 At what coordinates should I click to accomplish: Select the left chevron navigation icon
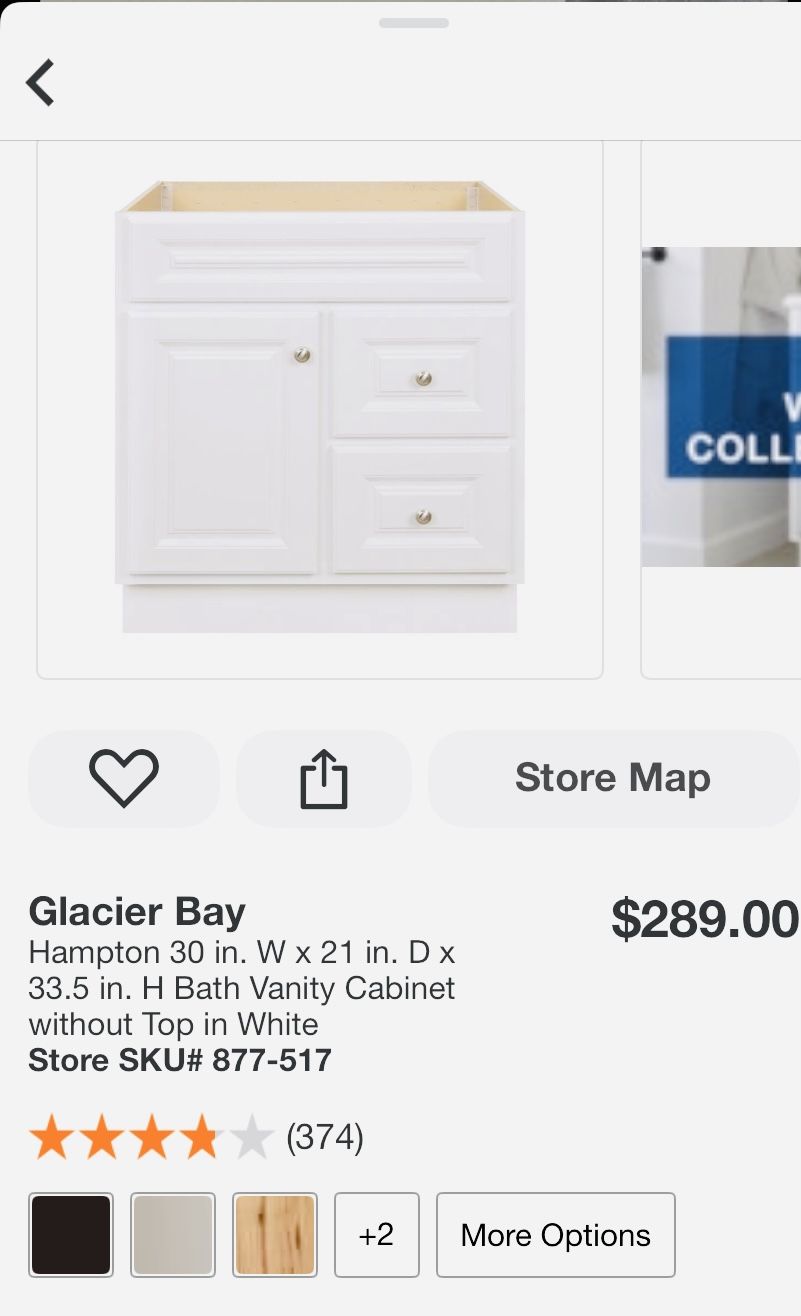[40, 82]
